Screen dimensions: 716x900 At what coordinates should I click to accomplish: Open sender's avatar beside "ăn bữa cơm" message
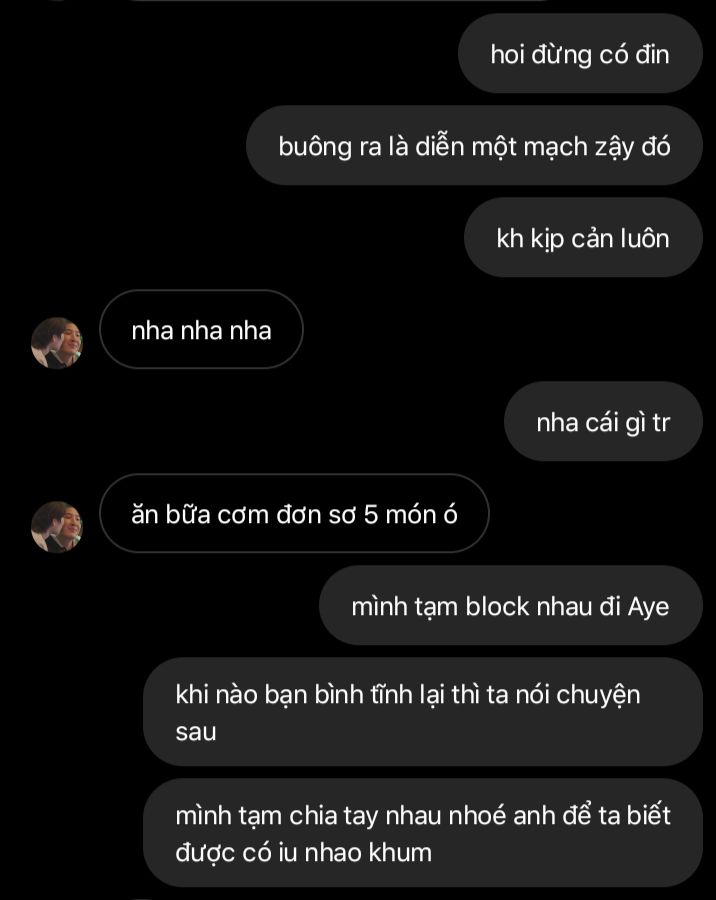57,527
